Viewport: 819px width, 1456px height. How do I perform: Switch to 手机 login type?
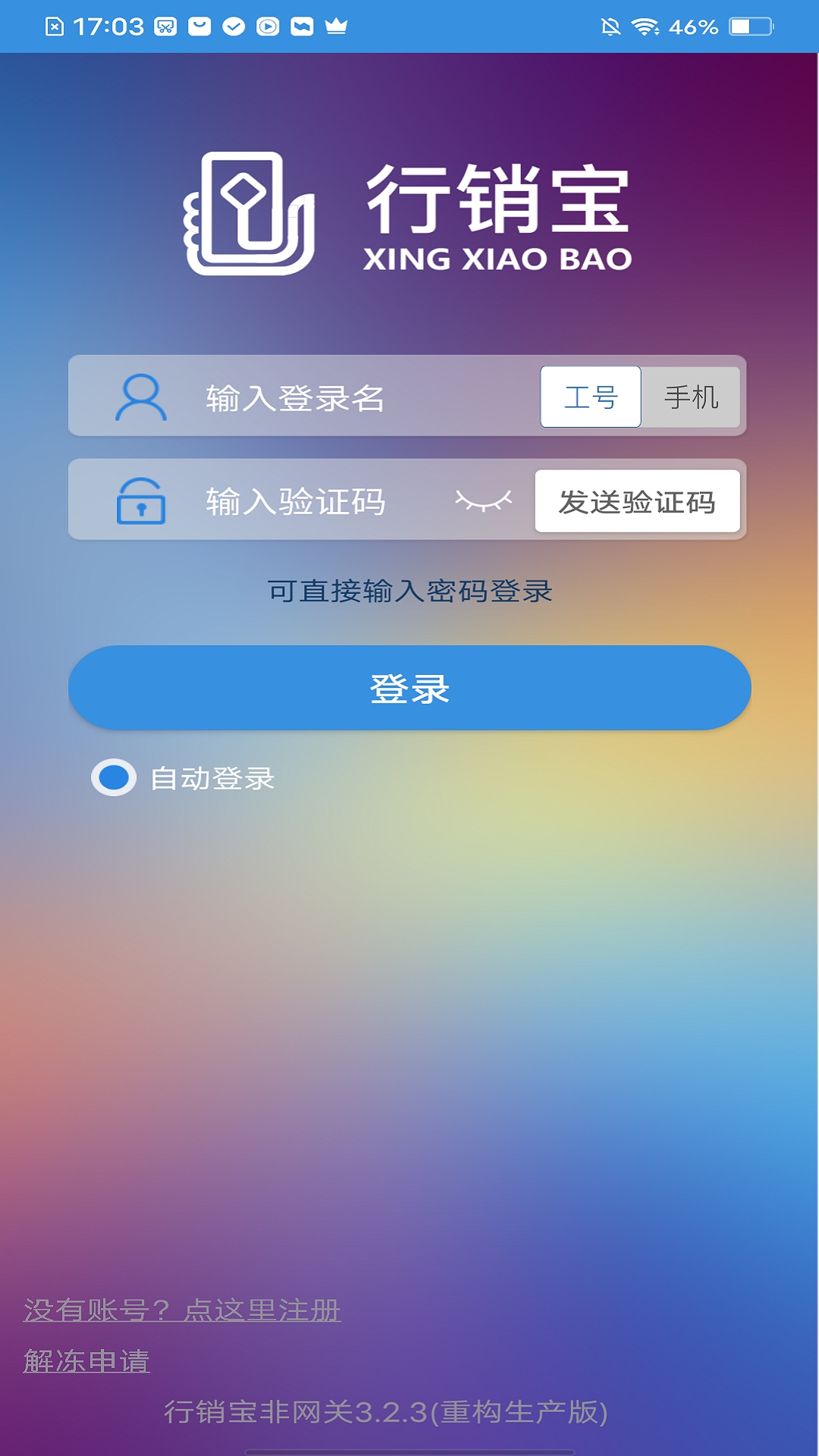[691, 397]
